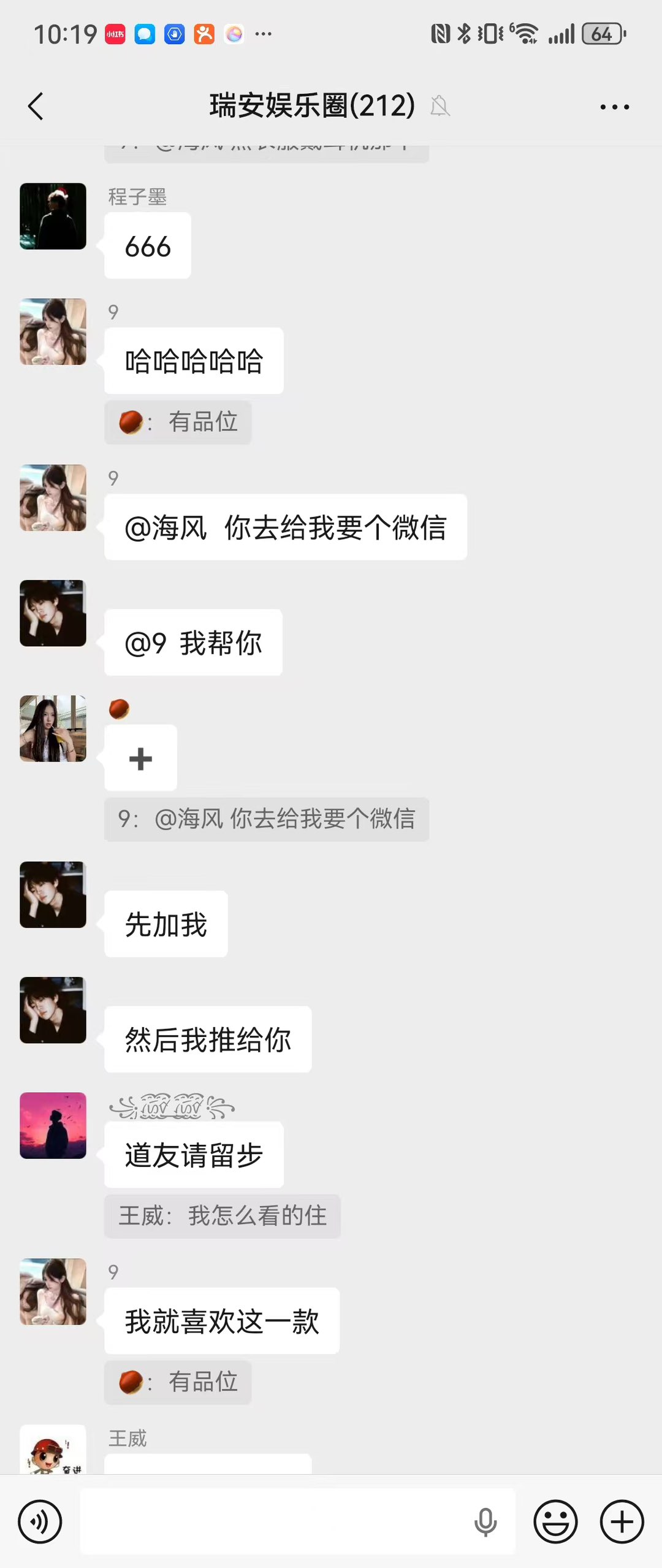The height and width of the screenshot is (1568, 662).
Task: Go back from the group chat
Action: point(36,107)
